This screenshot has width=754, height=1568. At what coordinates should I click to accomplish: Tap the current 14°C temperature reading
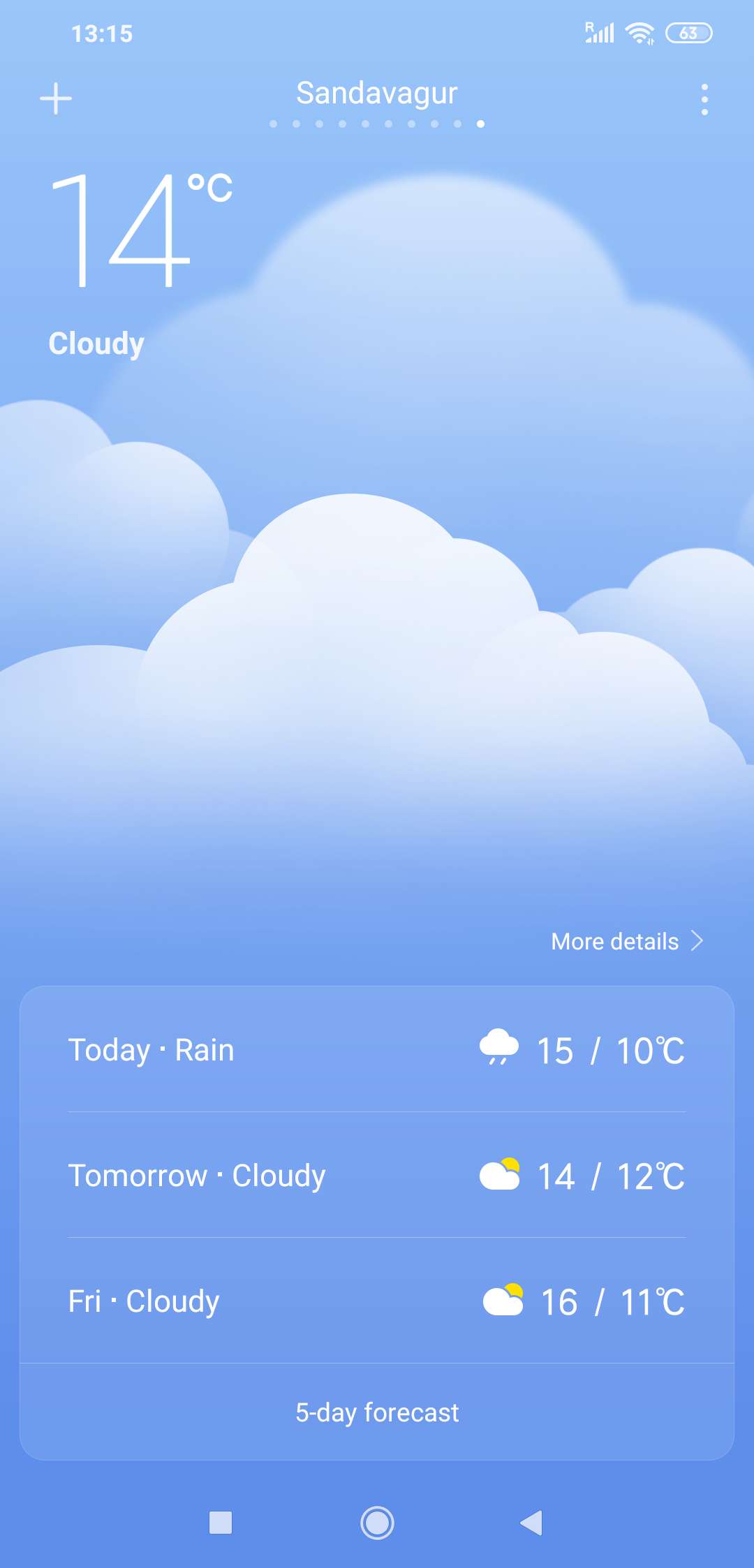tap(140, 230)
